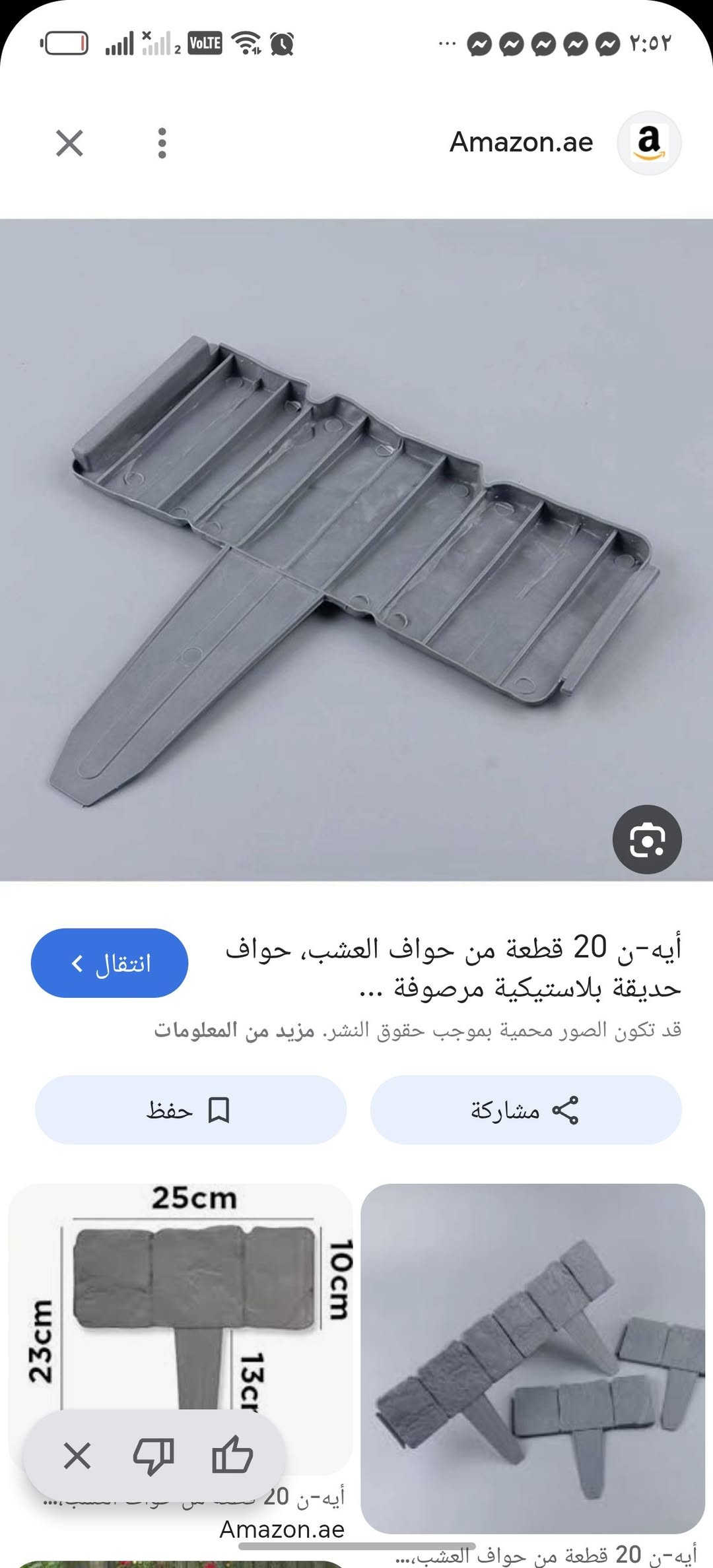Open related image of grey edging pieces

(533, 1358)
